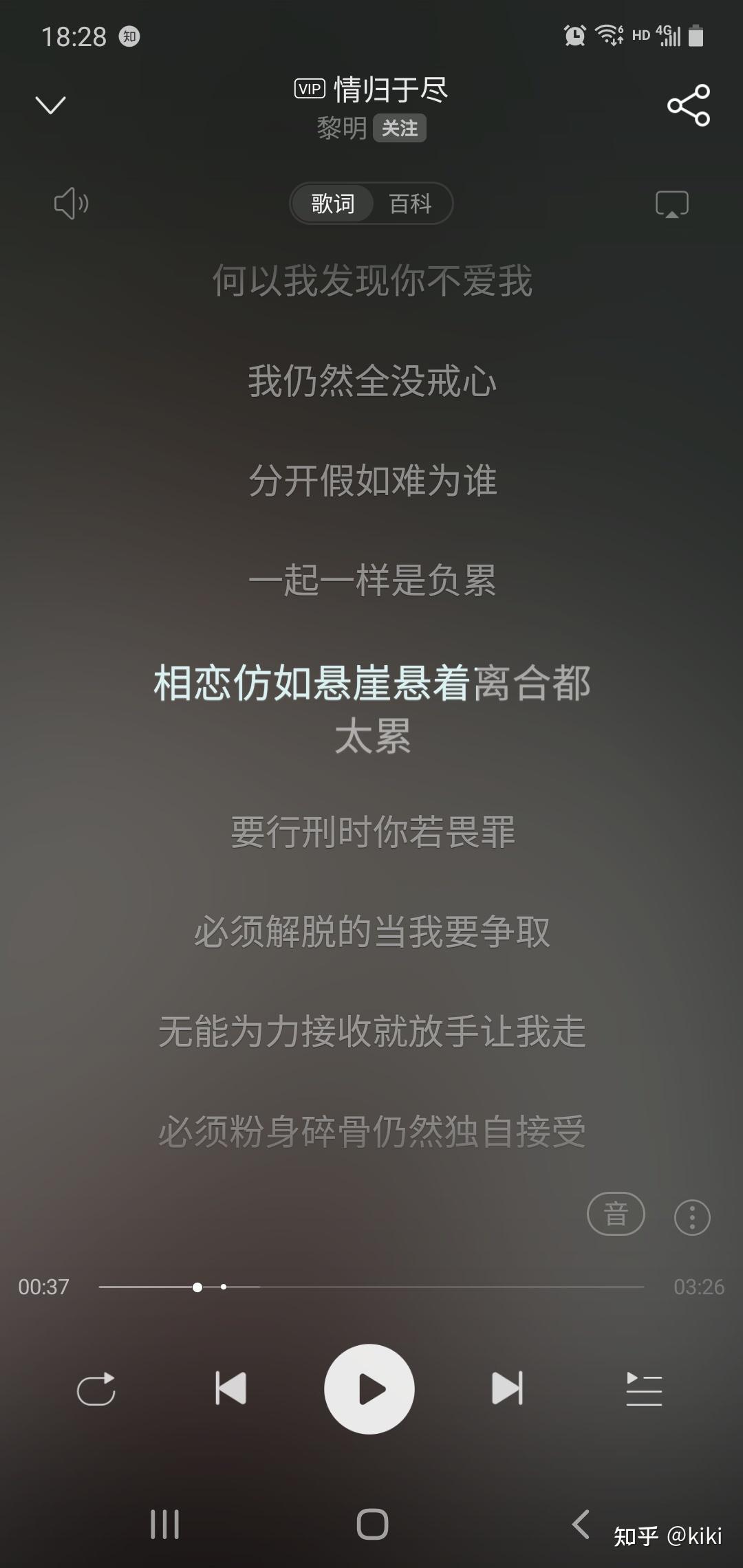The width and height of the screenshot is (743, 1568).
Task: Tap the VIP badge beside the song title
Action: coord(309,89)
